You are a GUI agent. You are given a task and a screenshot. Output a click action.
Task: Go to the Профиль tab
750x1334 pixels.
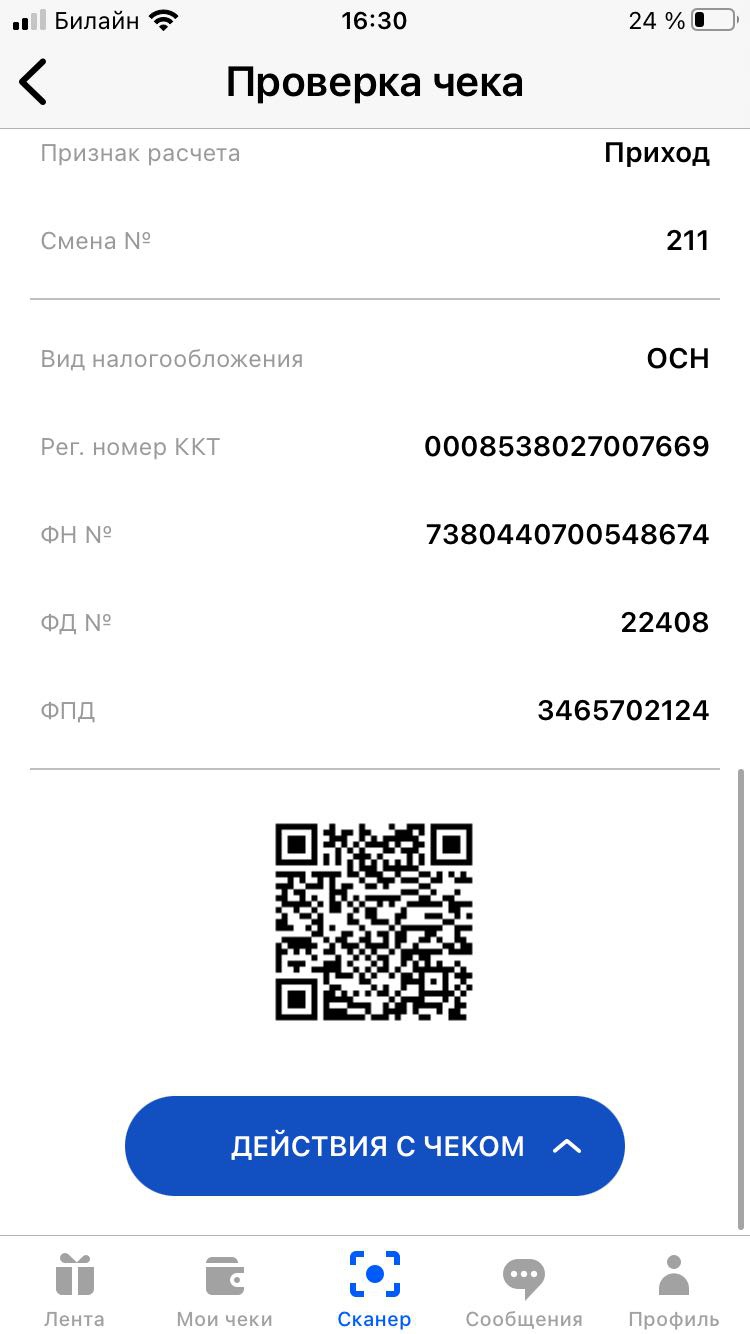coord(673,1288)
